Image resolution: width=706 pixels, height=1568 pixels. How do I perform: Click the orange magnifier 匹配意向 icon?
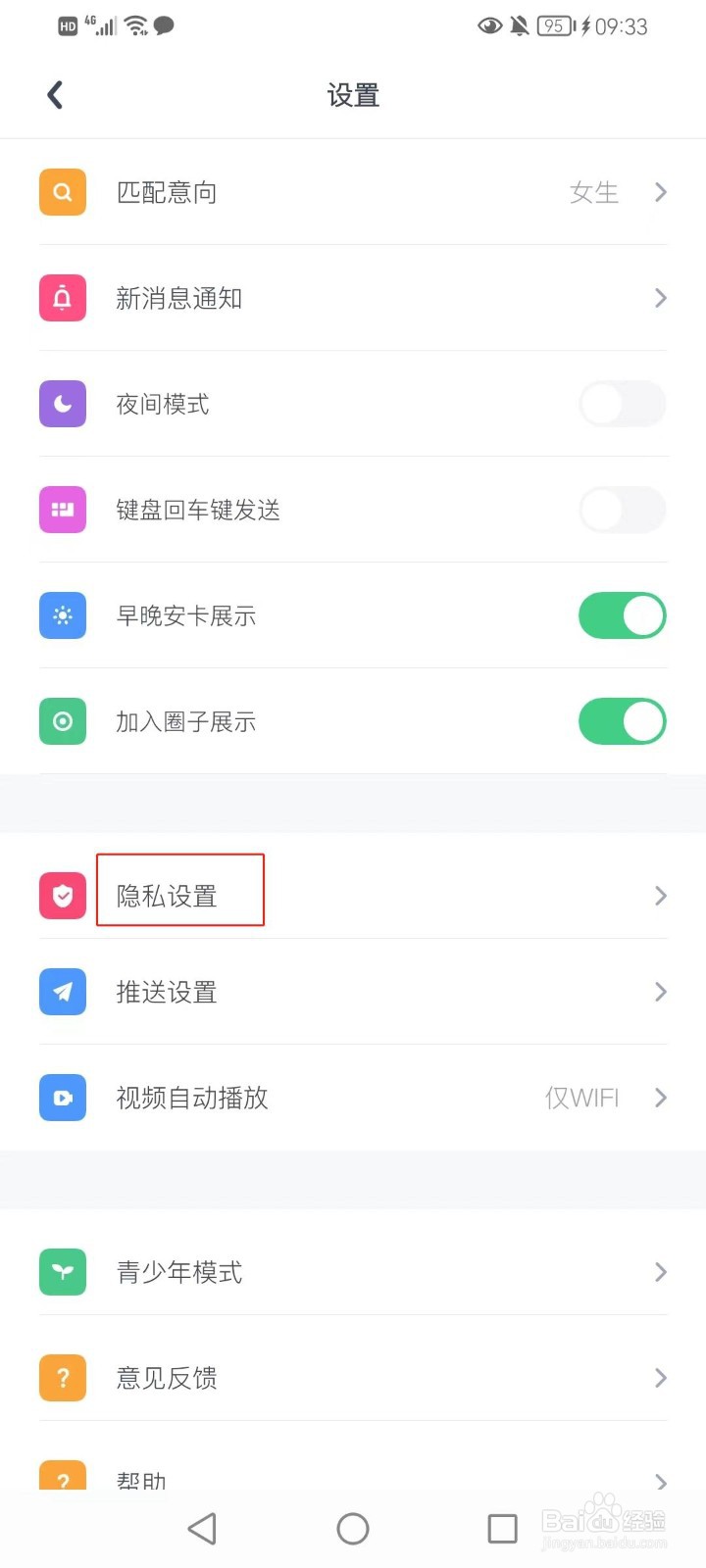click(62, 192)
